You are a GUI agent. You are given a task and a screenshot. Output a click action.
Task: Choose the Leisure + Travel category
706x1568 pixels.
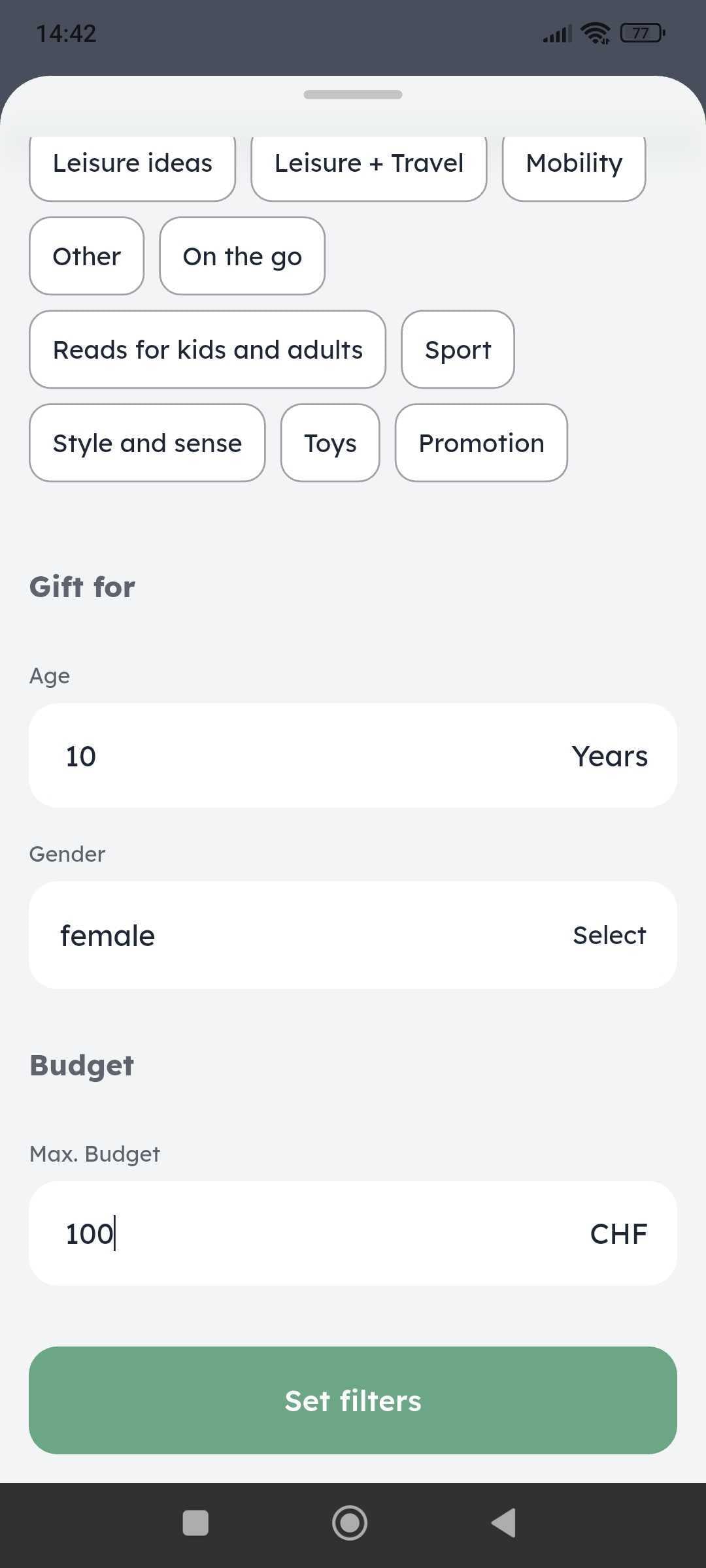pyautogui.click(x=369, y=164)
